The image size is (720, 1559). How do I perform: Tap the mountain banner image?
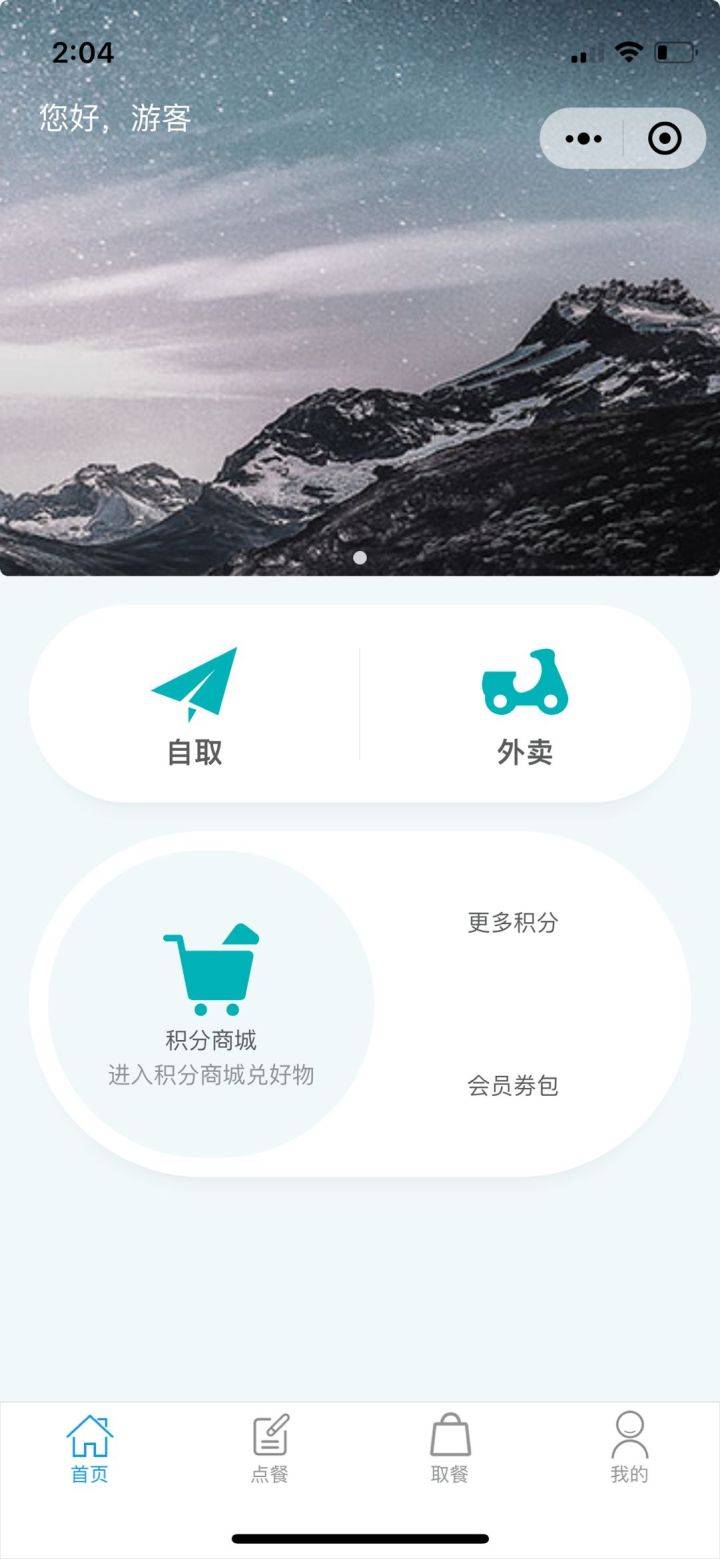click(x=360, y=350)
